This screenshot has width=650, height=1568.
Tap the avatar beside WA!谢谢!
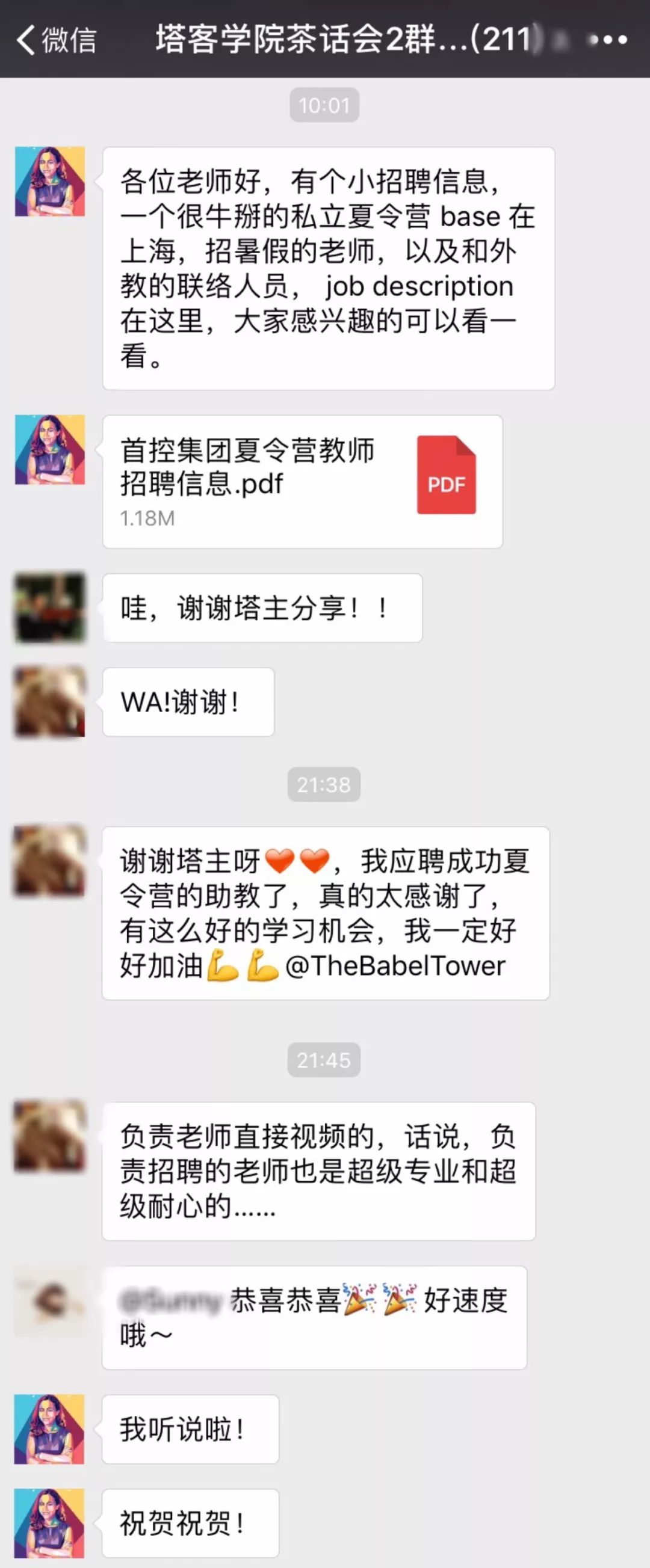pyautogui.click(x=50, y=701)
